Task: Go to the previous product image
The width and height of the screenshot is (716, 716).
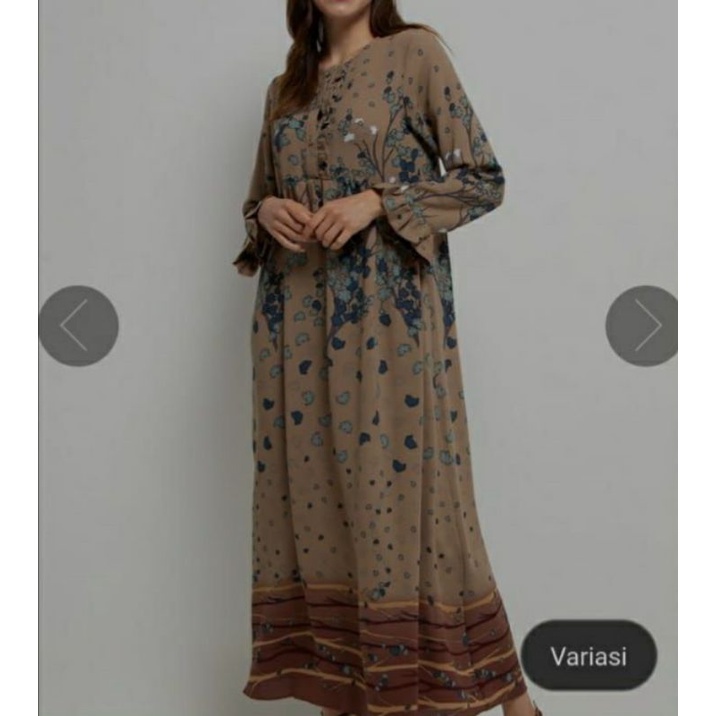Action: [78, 326]
